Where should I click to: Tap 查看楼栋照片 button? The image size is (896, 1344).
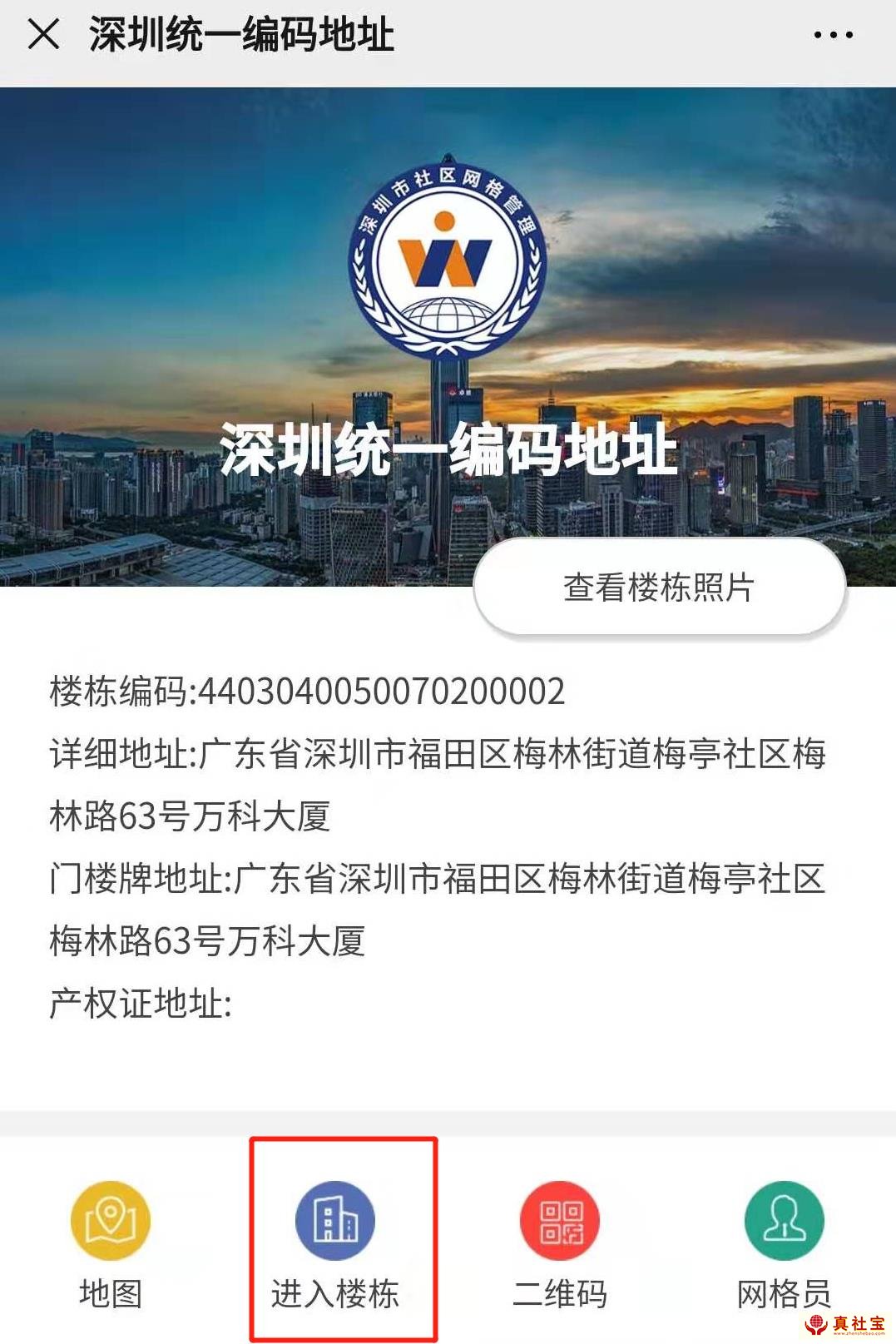659,588
